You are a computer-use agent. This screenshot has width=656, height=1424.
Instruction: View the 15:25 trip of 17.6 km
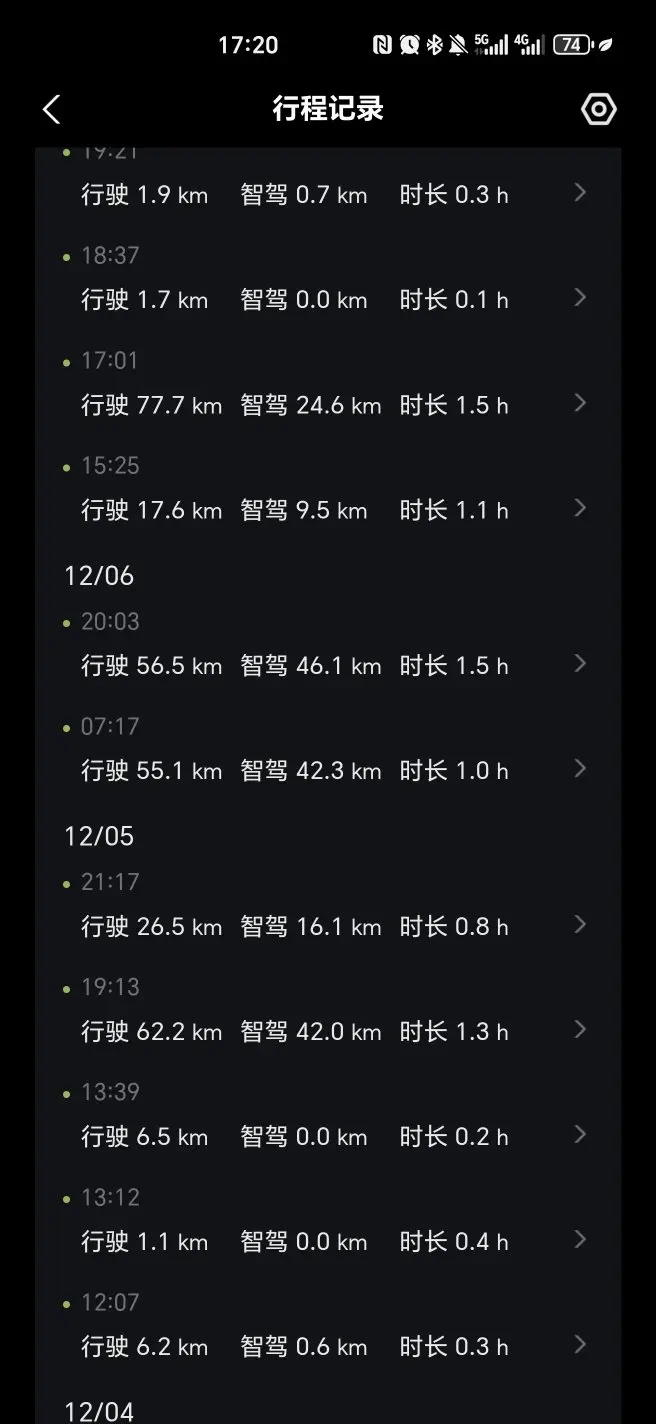click(328, 492)
